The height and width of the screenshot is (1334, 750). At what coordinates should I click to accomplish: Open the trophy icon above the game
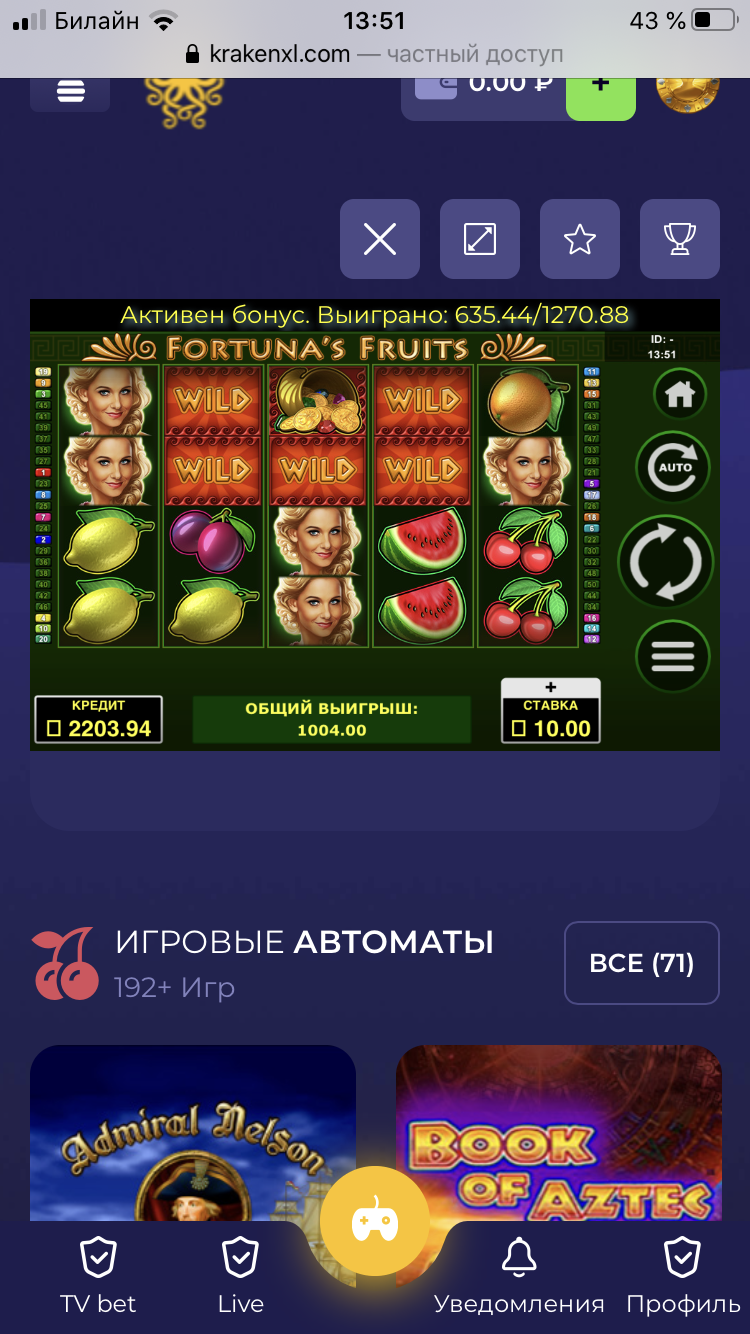pyautogui.click(x=680, y=239)
